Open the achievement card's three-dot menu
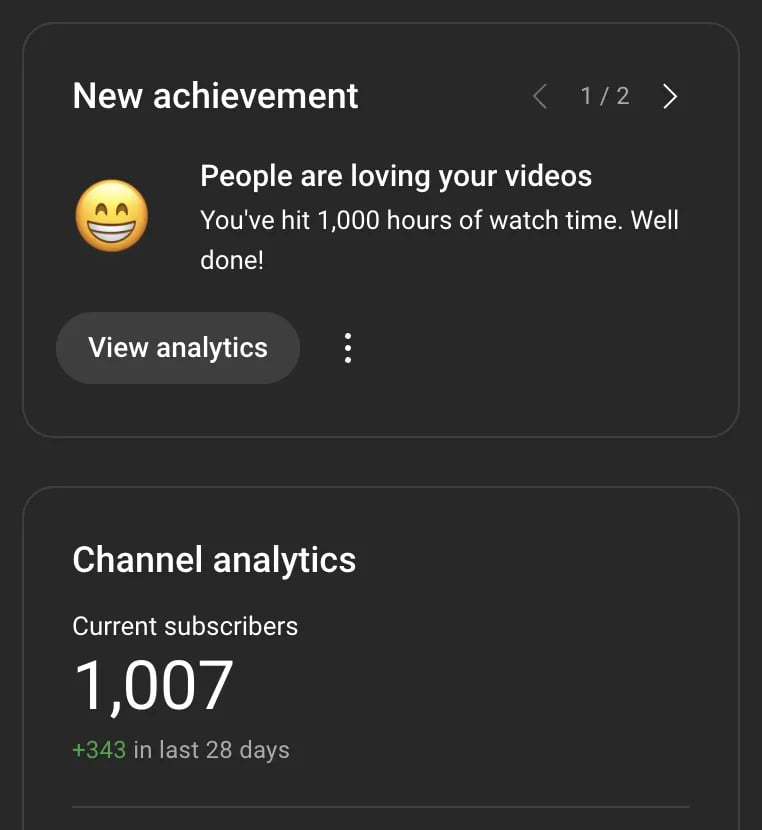This screenshot has width=762, height=830. click(x=347, y=348)
